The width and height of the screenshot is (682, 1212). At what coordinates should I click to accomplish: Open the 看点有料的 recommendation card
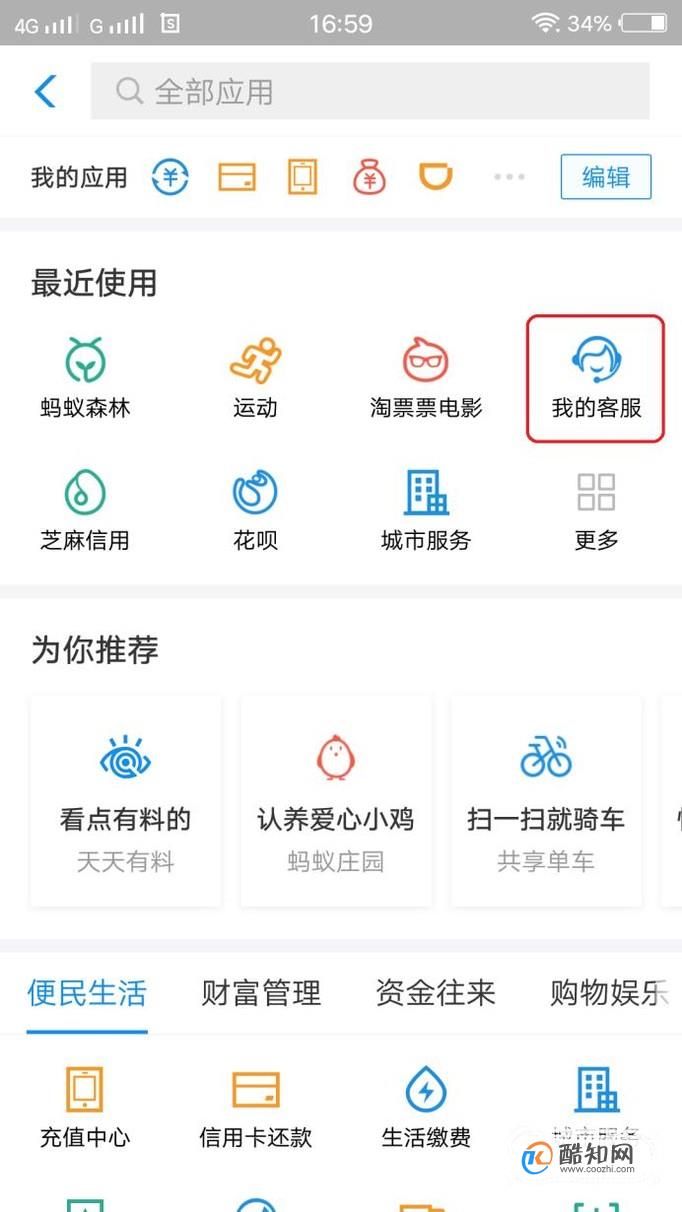pos(126,802)
